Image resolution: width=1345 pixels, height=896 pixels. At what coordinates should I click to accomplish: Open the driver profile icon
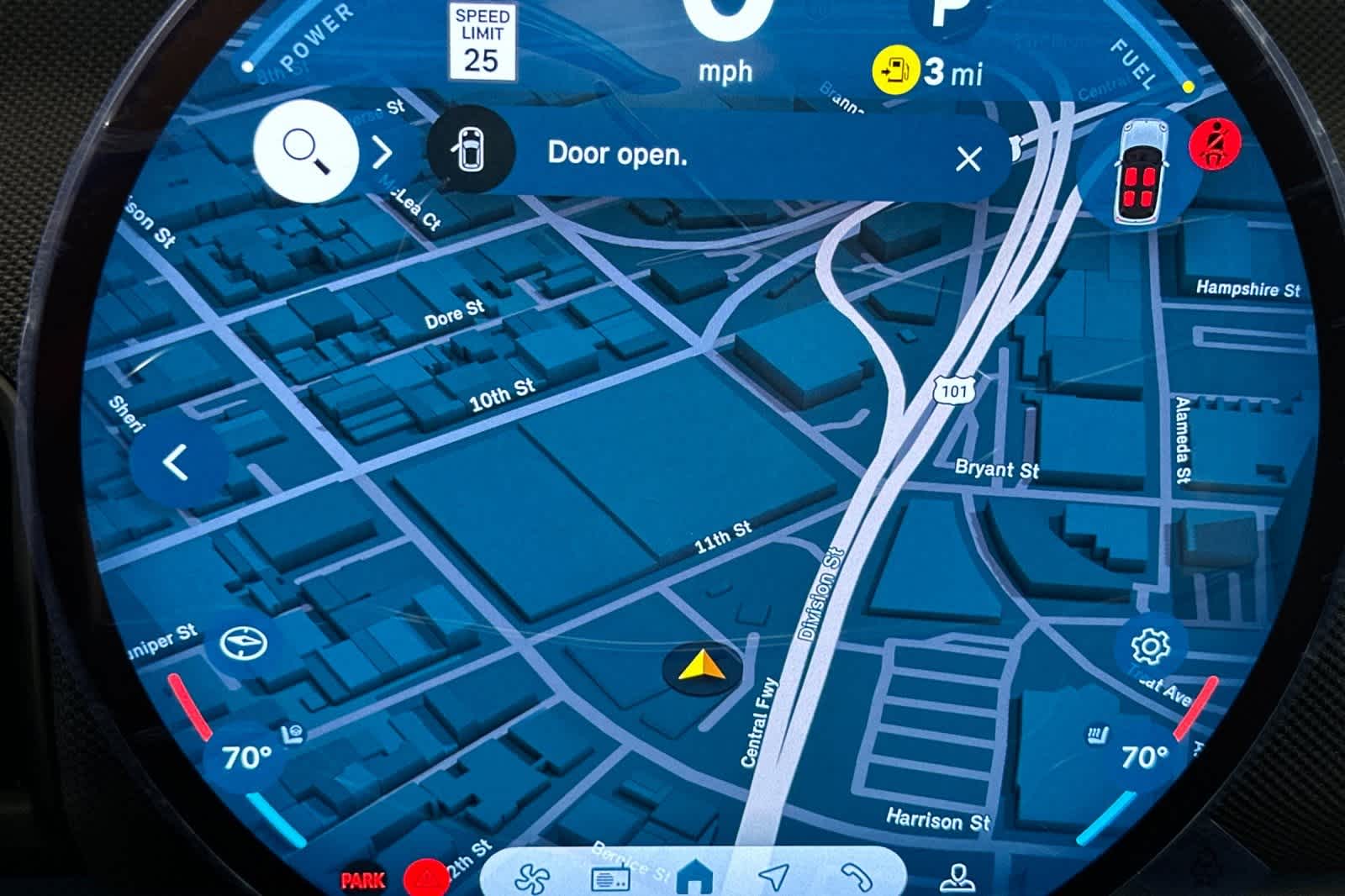pyautogui.click(x=956, y=878)
